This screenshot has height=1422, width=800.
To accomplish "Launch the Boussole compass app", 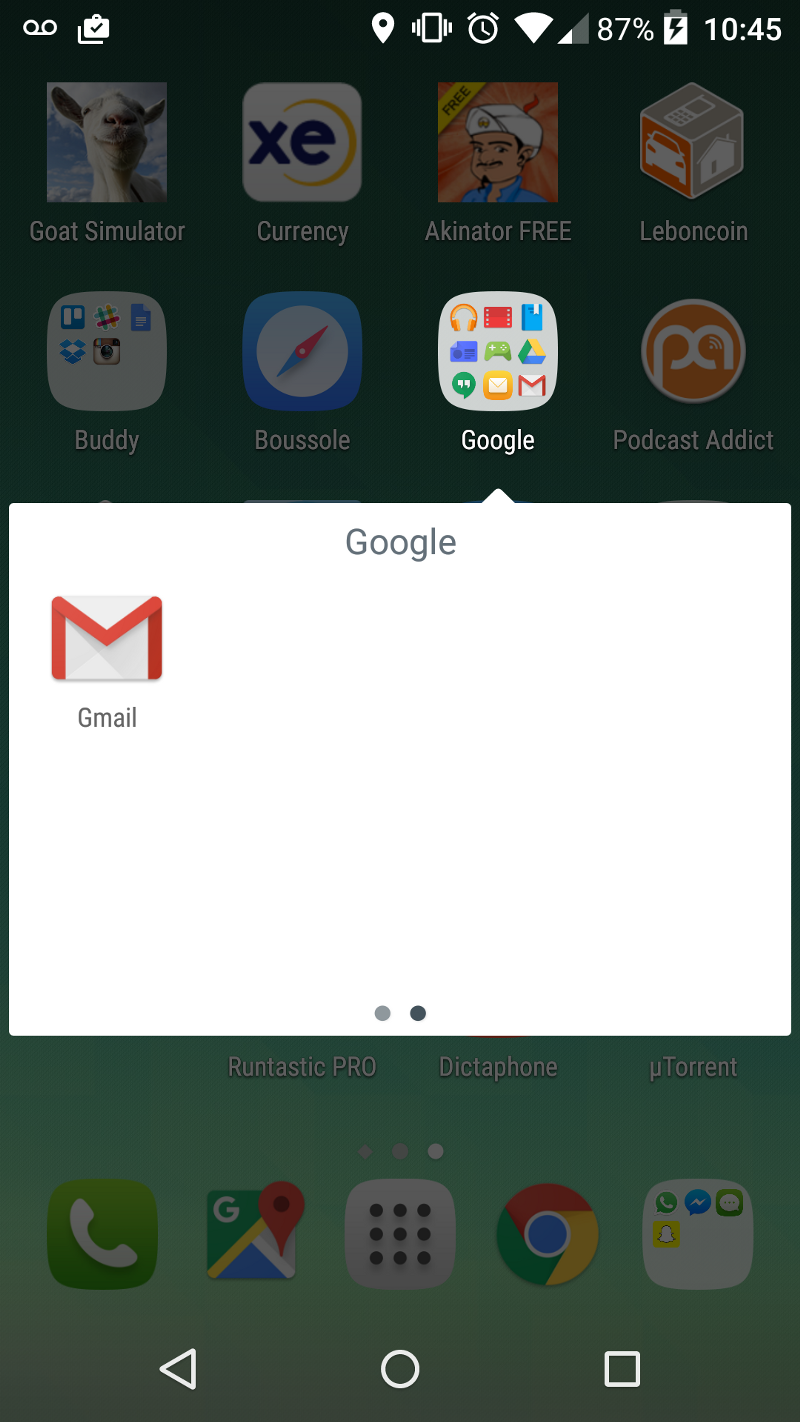I will tap(302, 352).
